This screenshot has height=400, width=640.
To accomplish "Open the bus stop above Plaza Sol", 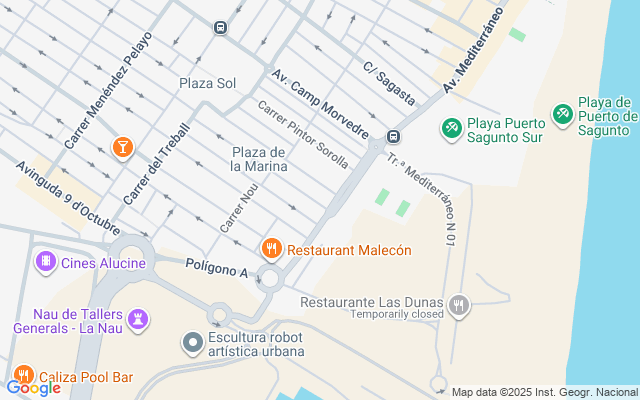I will [x=220, y=28].
